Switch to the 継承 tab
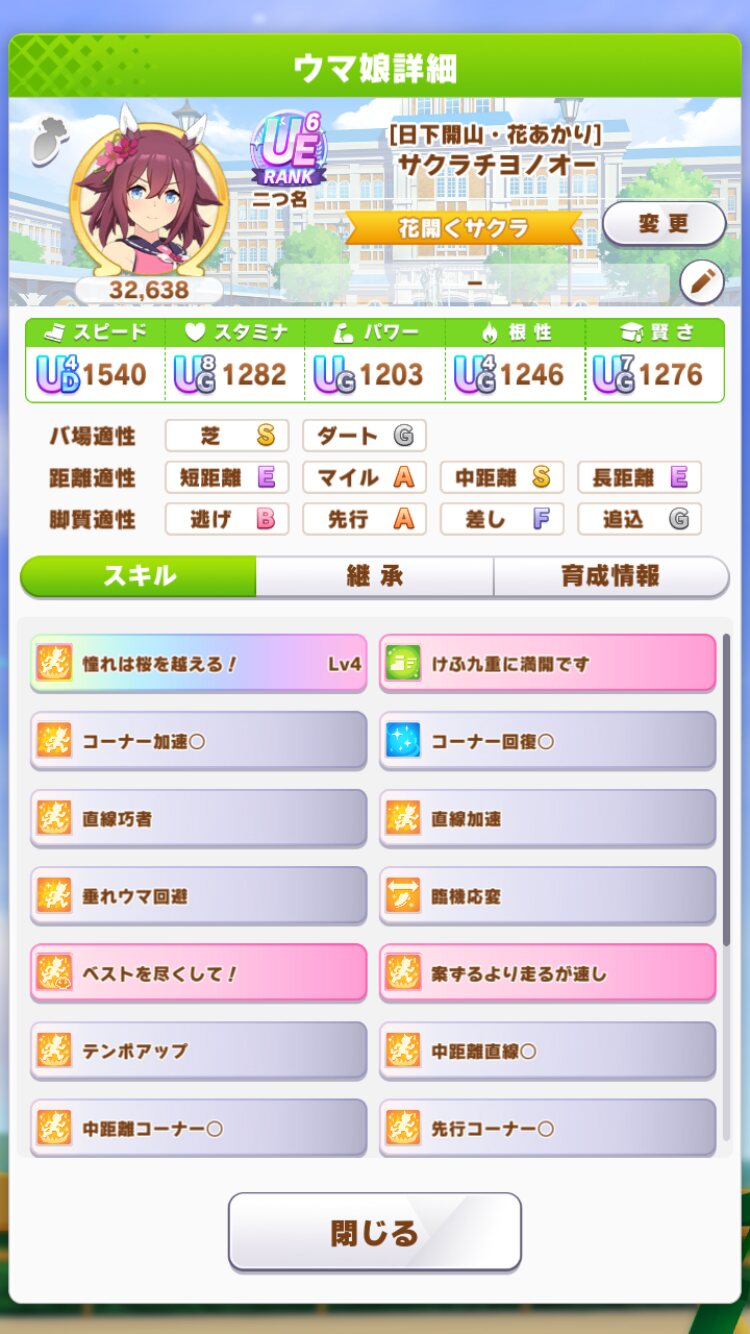This screenshot has height=1334, width=750. click(374, 576)
